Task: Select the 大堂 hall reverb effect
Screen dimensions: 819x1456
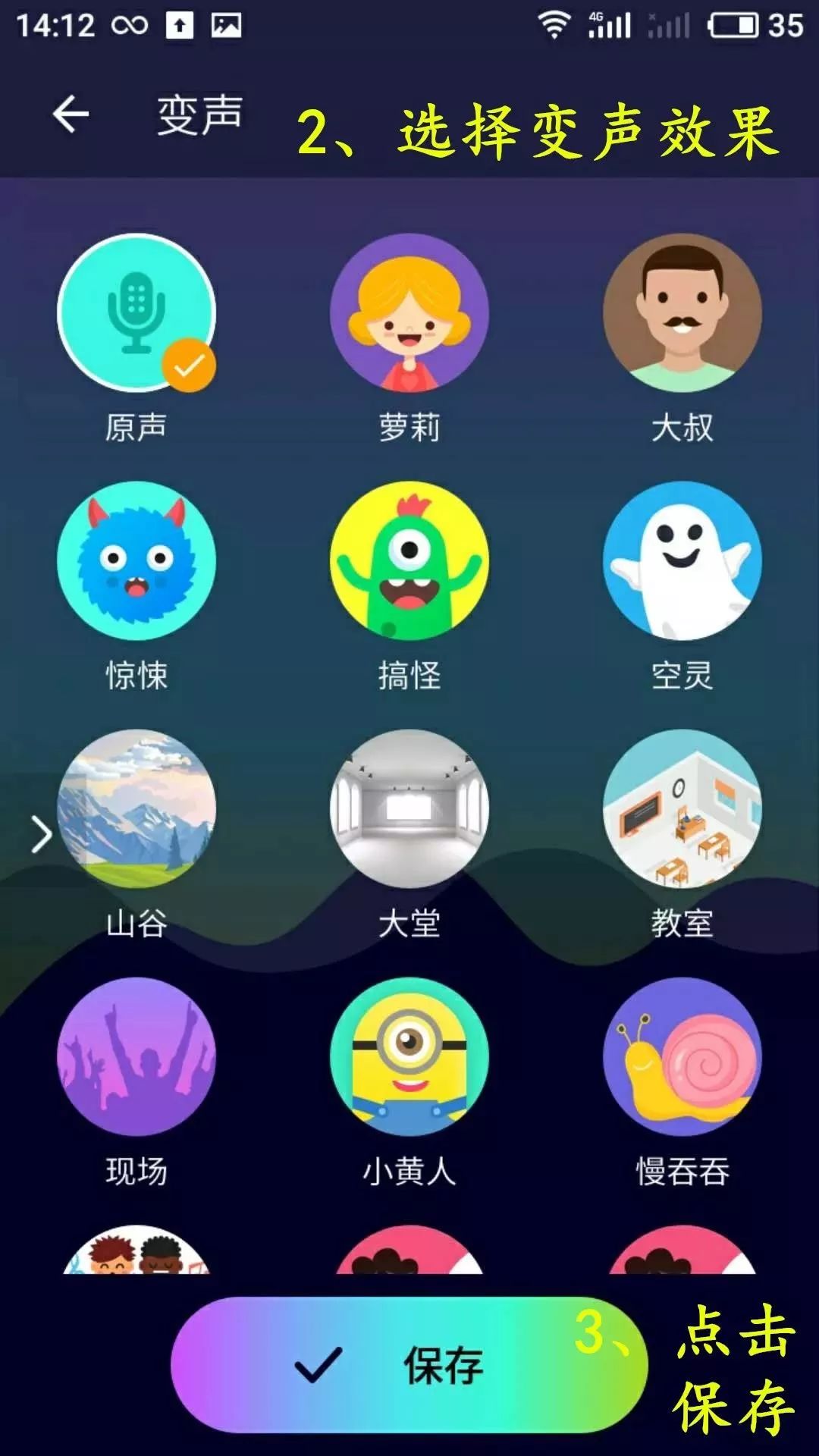Action: pyautogui.click(x=409, y=808)
